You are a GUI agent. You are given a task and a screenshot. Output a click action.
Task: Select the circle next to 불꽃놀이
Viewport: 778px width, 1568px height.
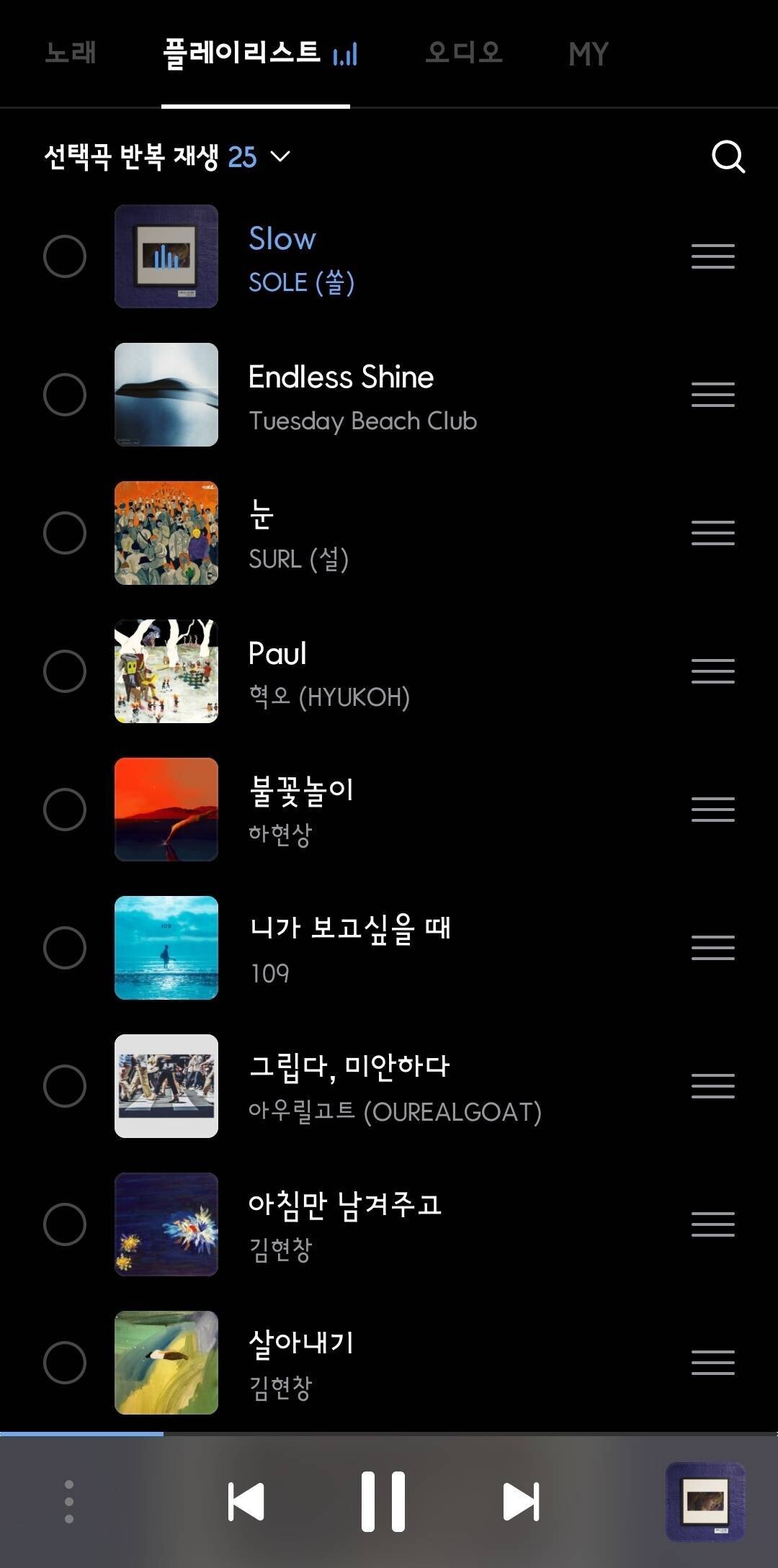pyautogui.click(x=65, y=809)
